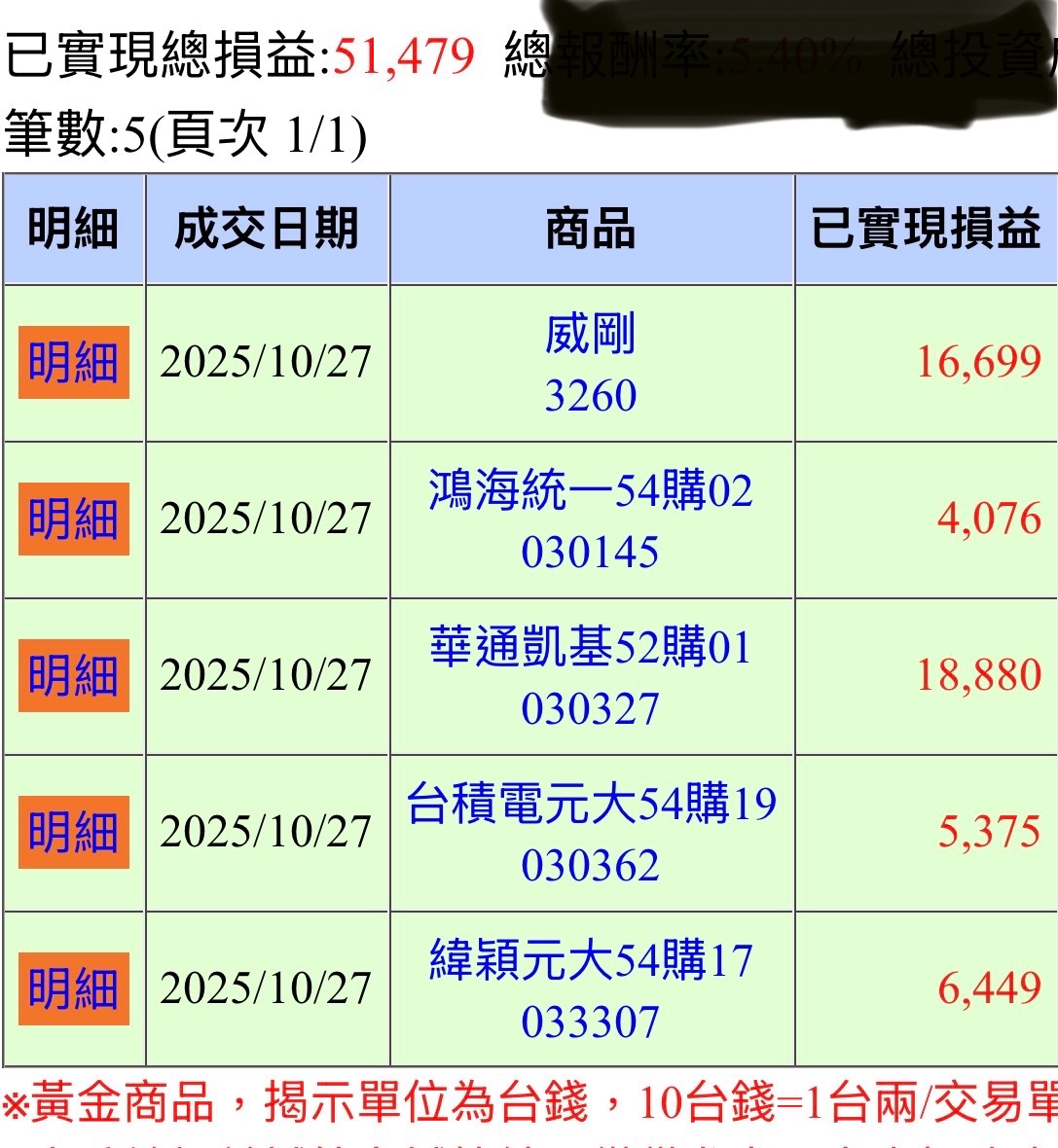Go to 台積電元大54購19 030362 product page
The width and height of the screenshot is (1058, 1148).
pos(590,834)
